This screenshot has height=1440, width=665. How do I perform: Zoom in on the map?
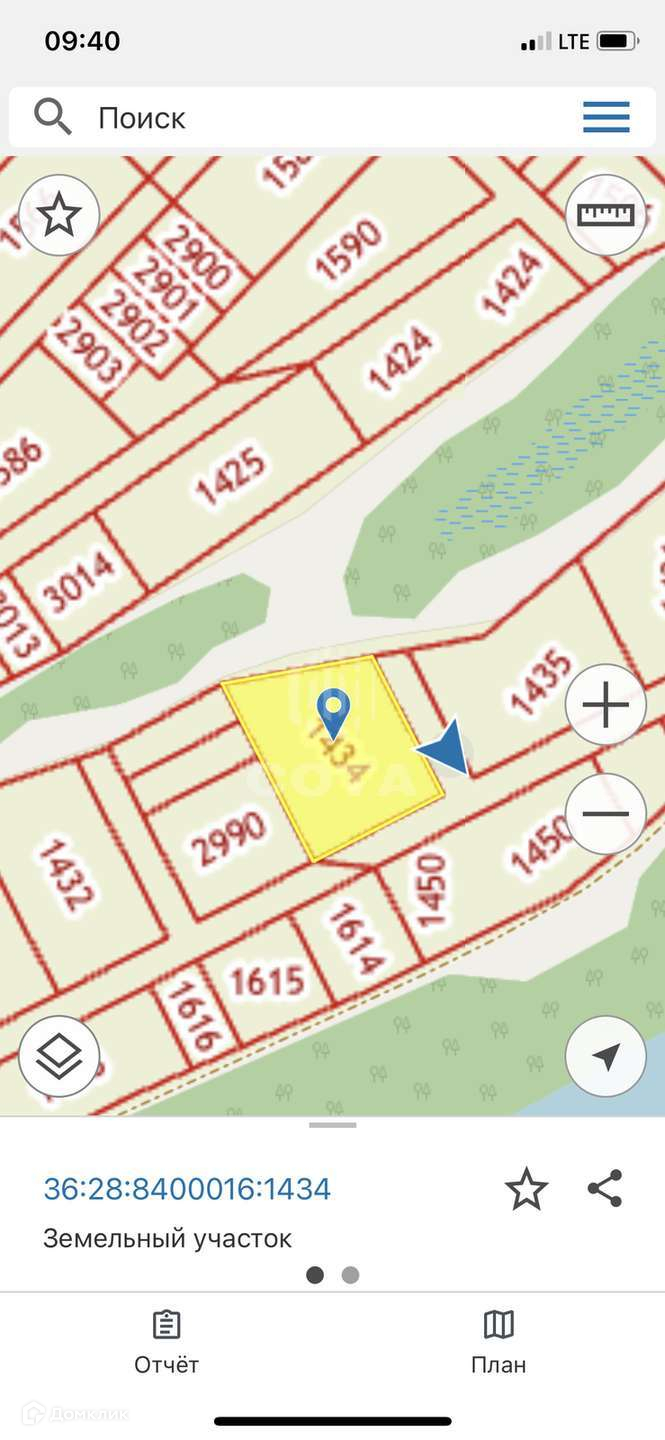point(606,706)
